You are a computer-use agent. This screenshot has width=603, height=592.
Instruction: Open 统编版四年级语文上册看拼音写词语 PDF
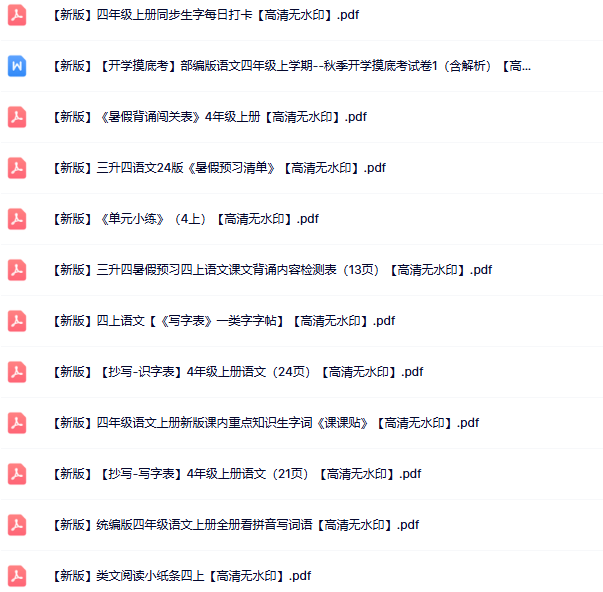(x=235, y=525)
